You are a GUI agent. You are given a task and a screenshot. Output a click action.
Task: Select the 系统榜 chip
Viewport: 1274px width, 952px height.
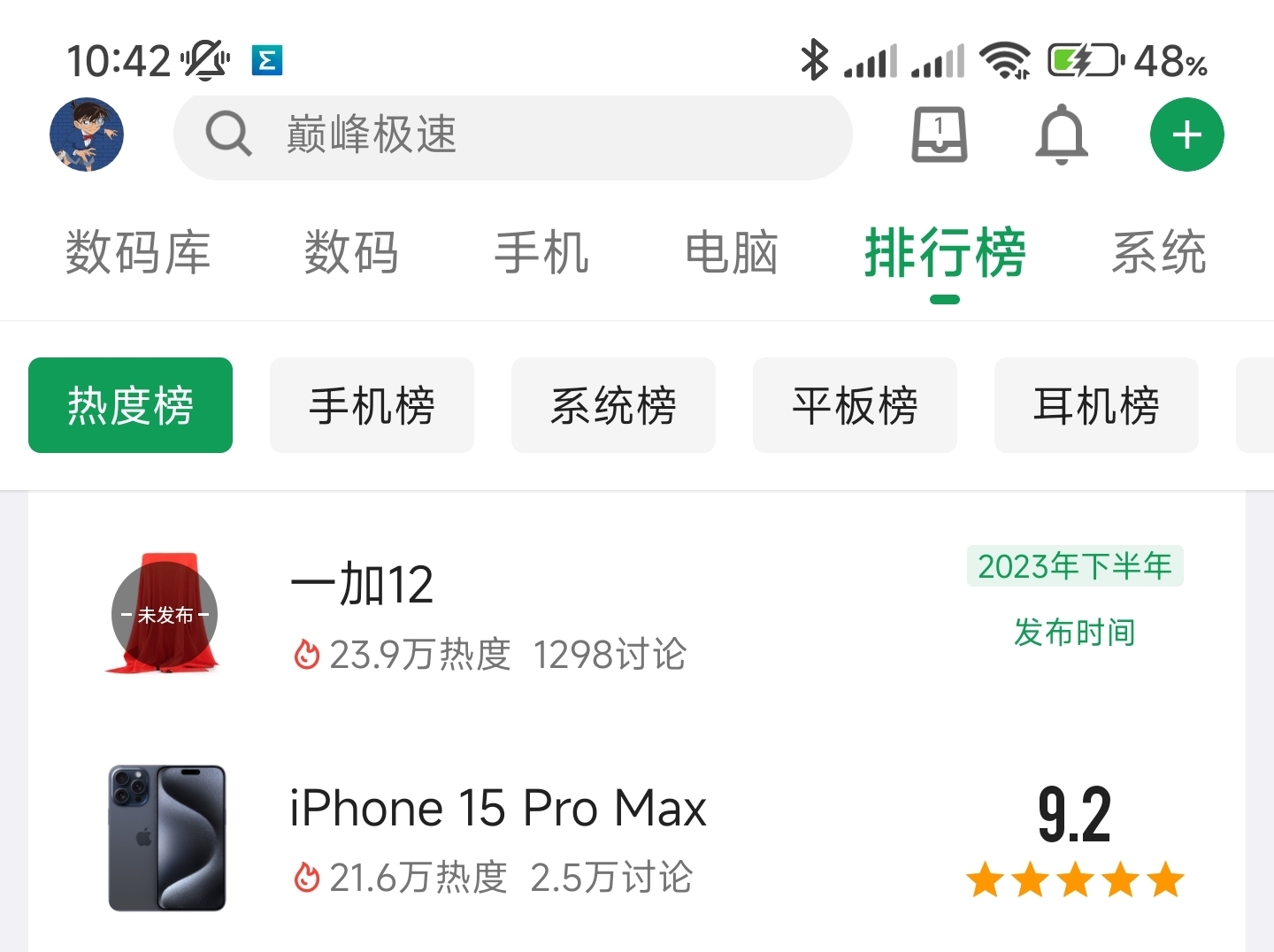pyautogui.click(x=613, y=406)
